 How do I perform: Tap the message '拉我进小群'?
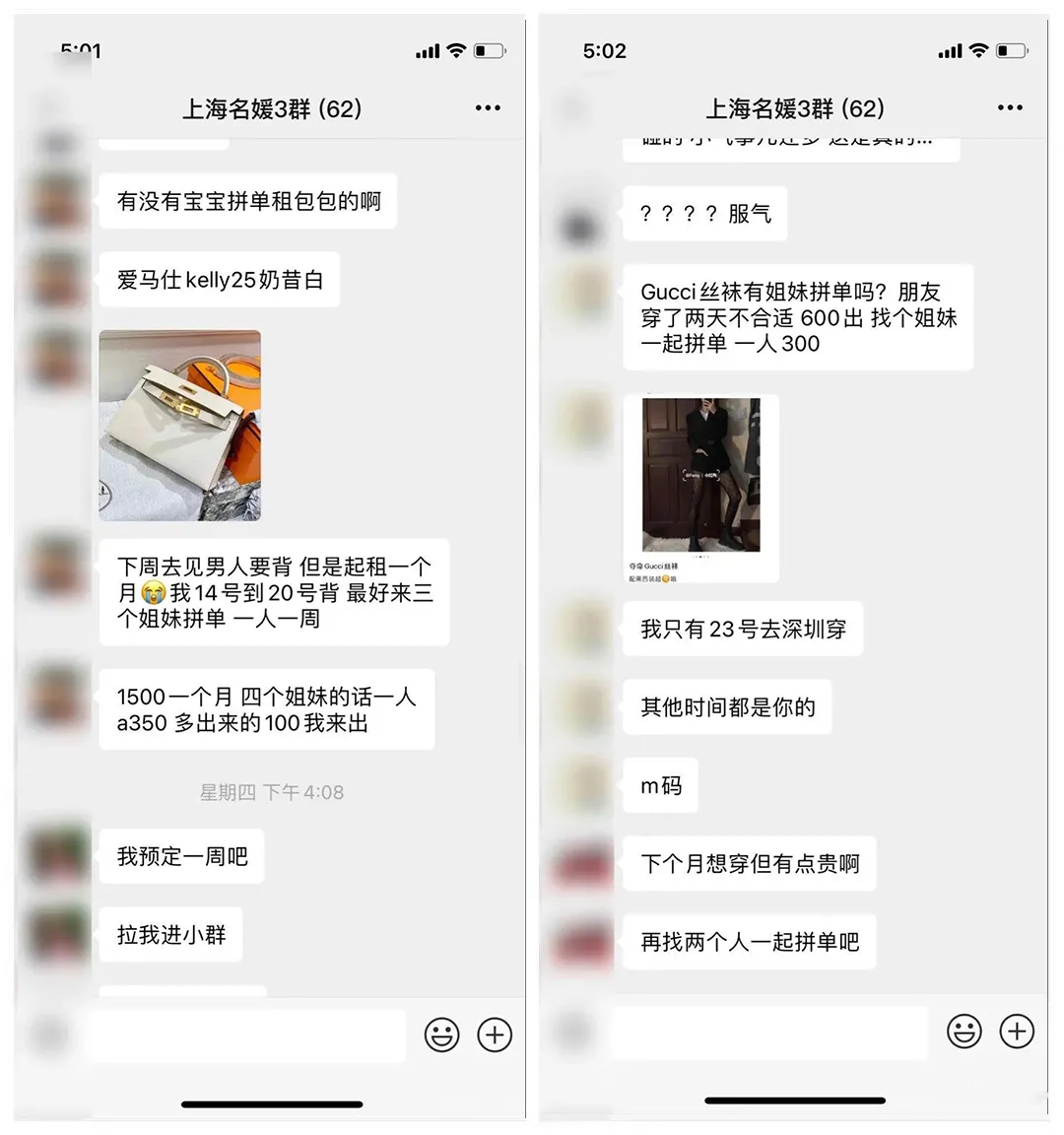tap(169, 935)
